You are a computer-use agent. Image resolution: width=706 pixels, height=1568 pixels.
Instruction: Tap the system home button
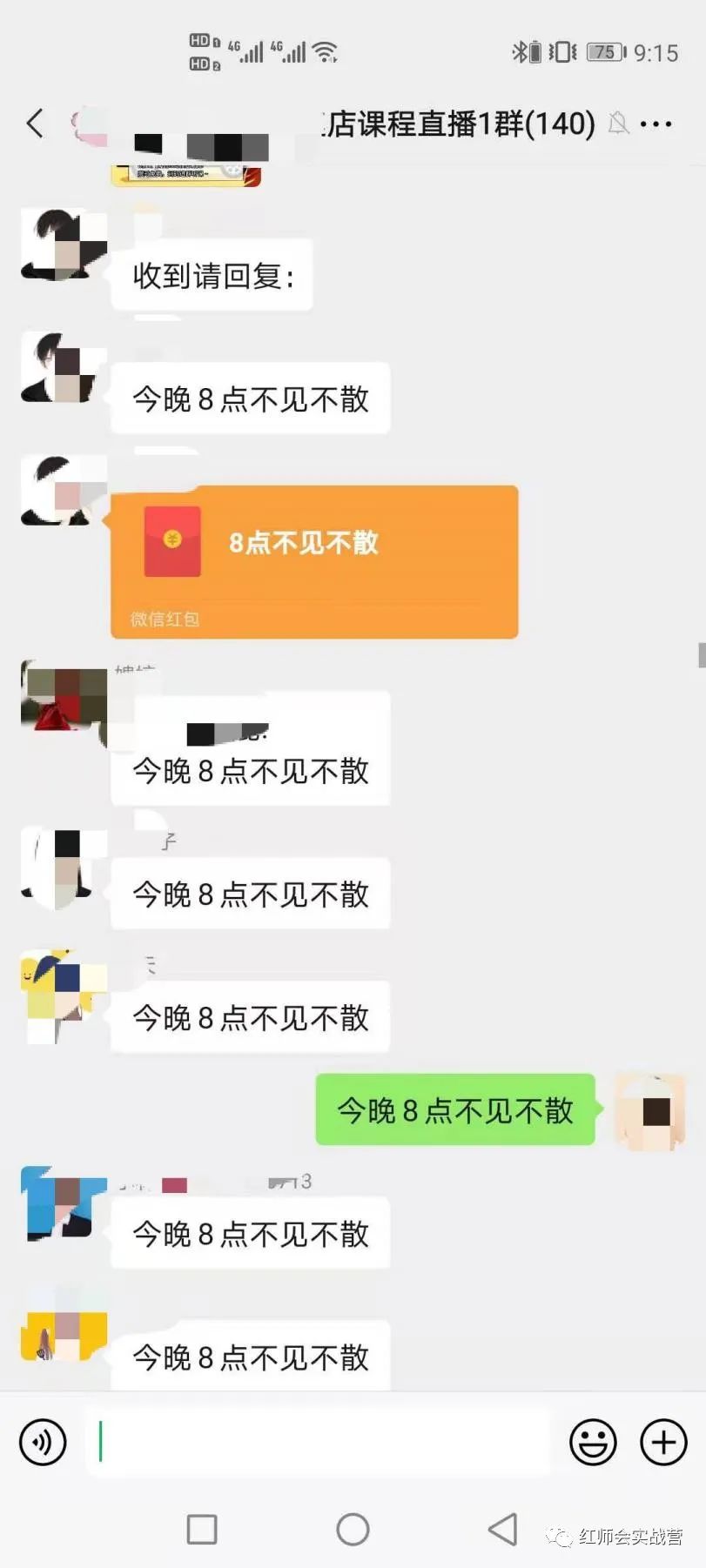(353, 1529)
